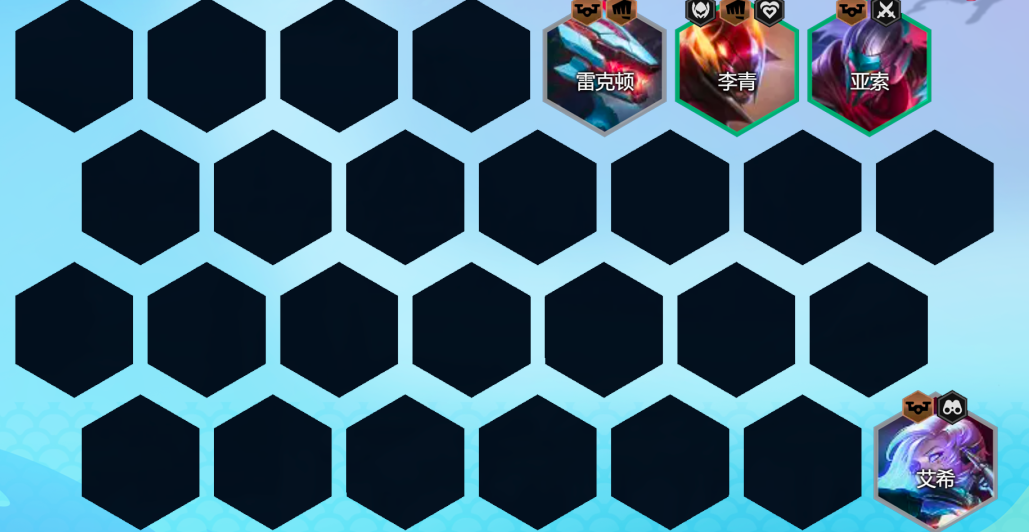Choose the 艾希 champion hex
This screenshot has width=1029, height=532.
tap(935, 464)
